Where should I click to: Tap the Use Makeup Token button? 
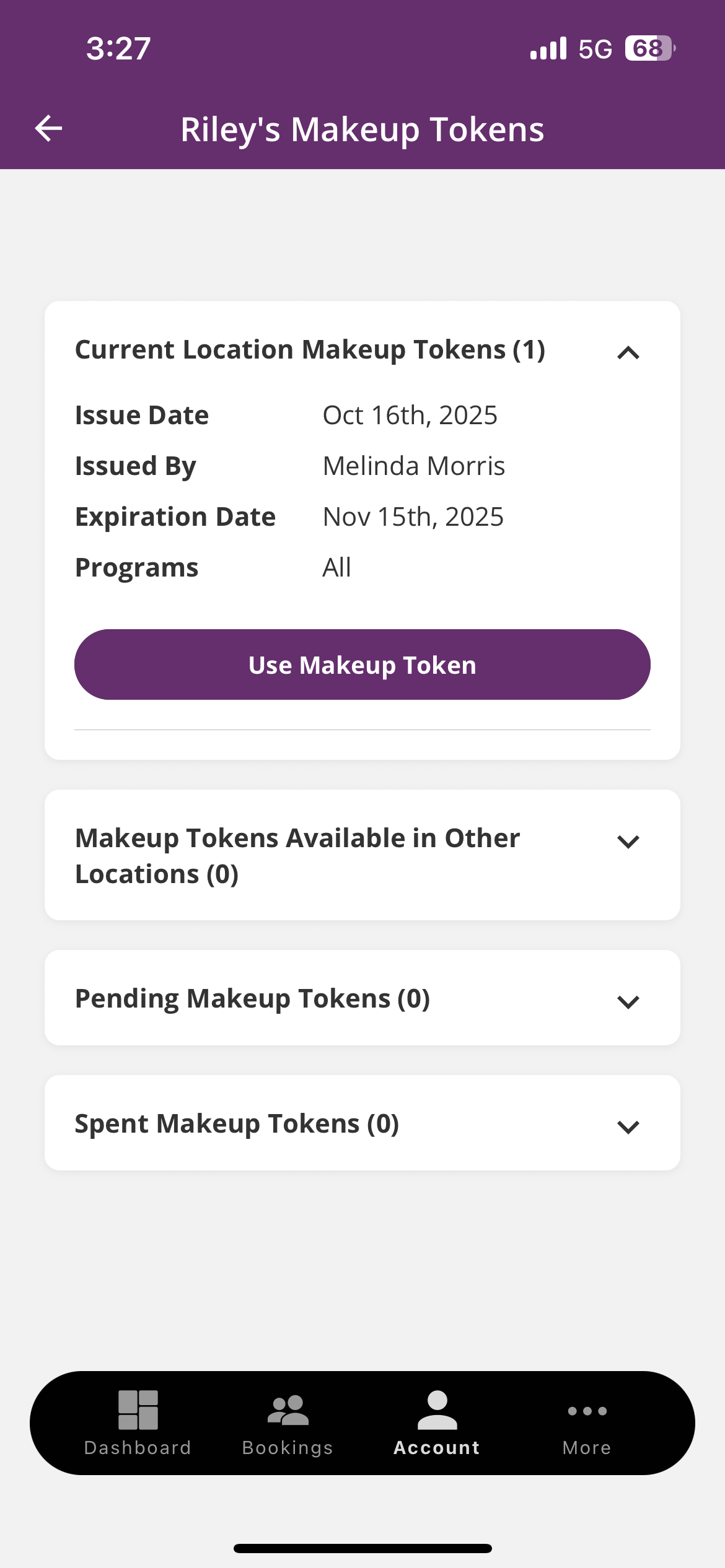coord(362,664)
